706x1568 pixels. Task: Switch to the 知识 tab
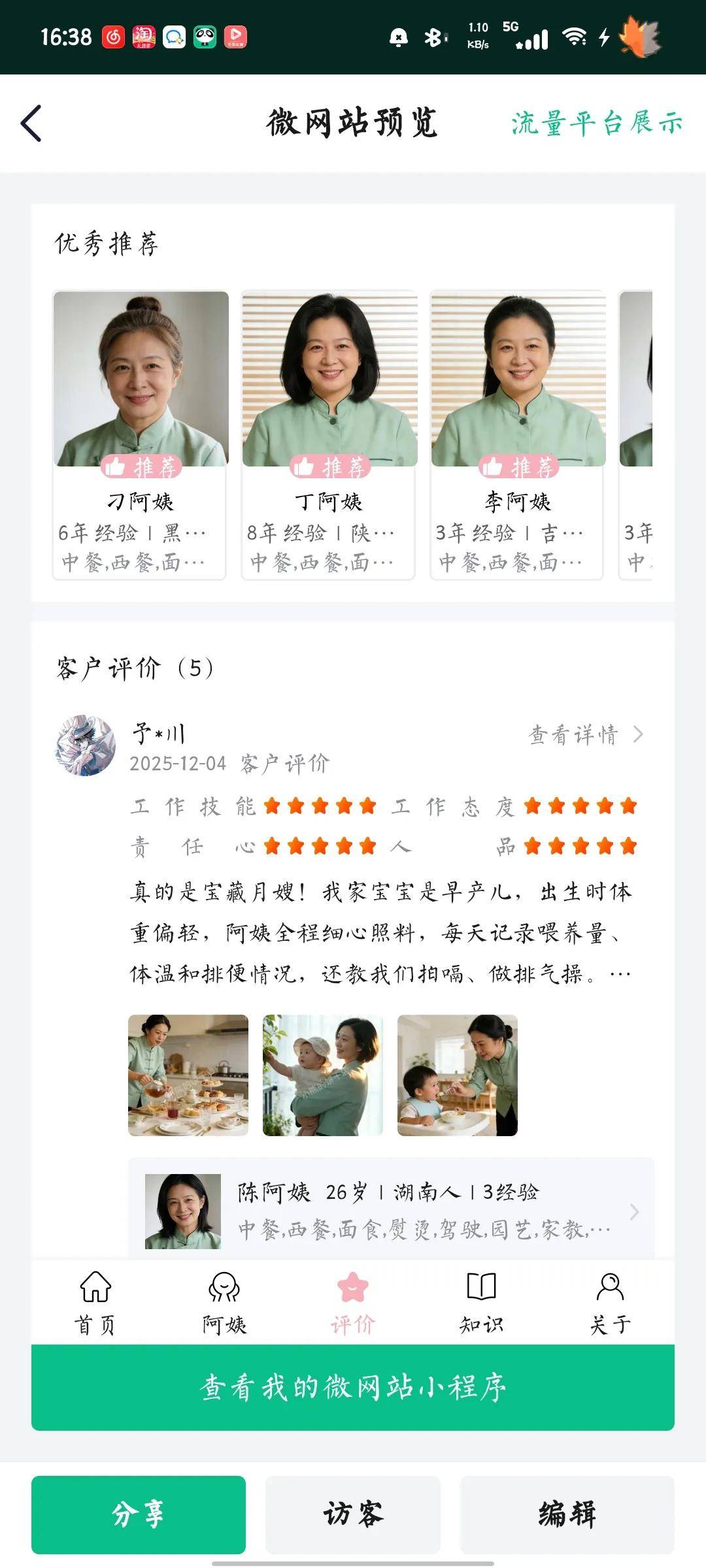pyautogui.click(x=482, y=1302)
